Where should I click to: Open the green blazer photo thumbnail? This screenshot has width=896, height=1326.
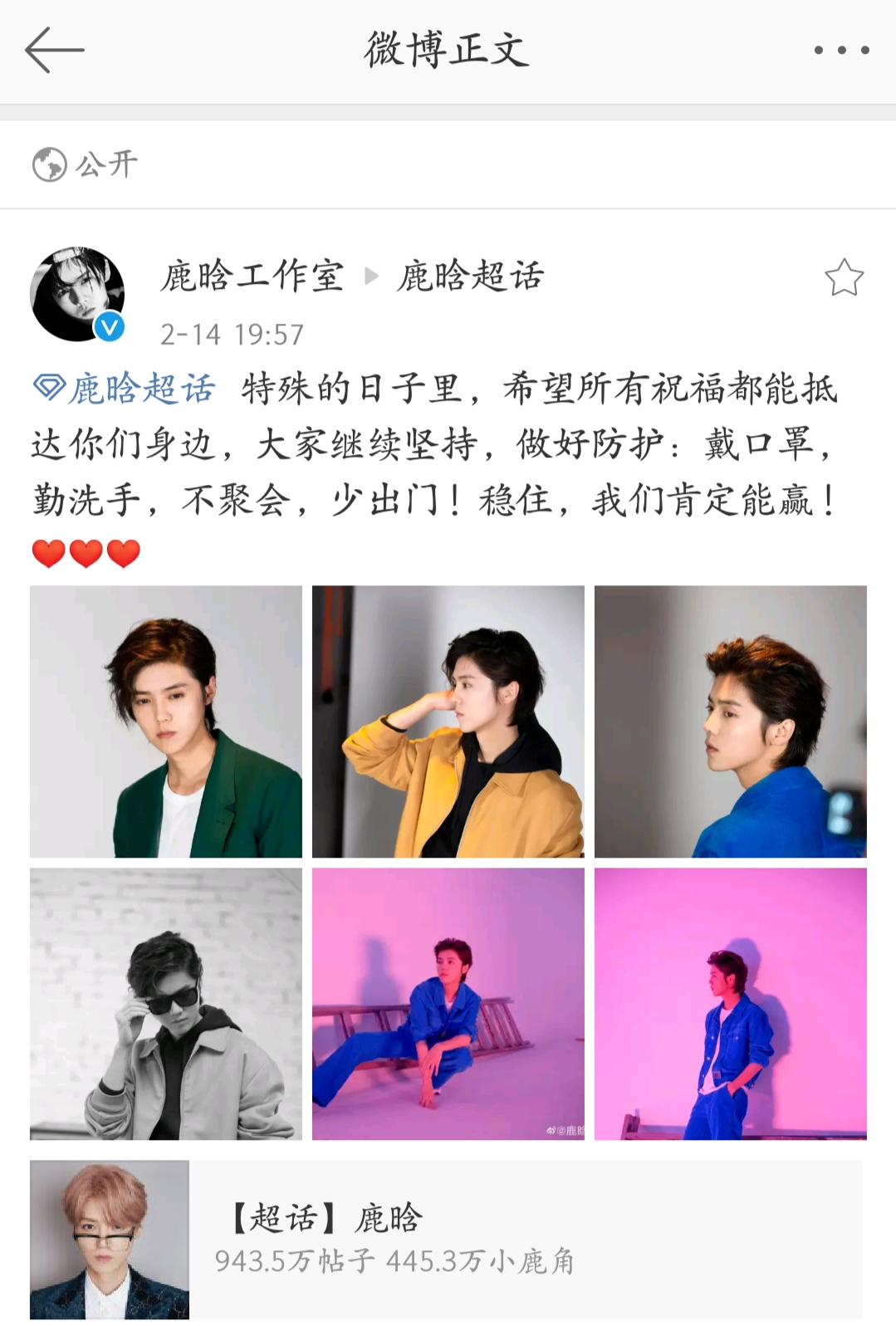coord(166,722)
